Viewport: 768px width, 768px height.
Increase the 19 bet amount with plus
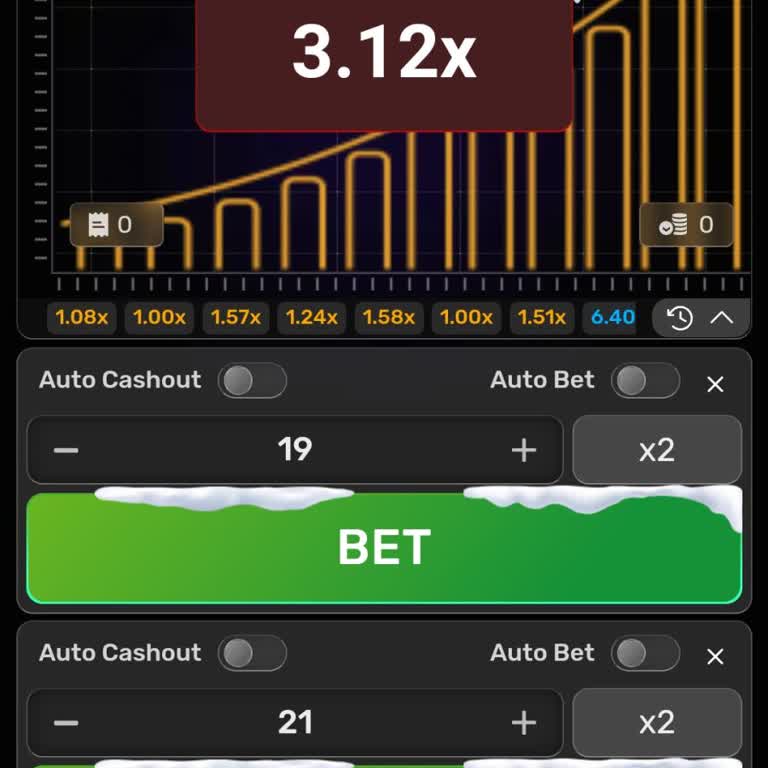[523, 450]
